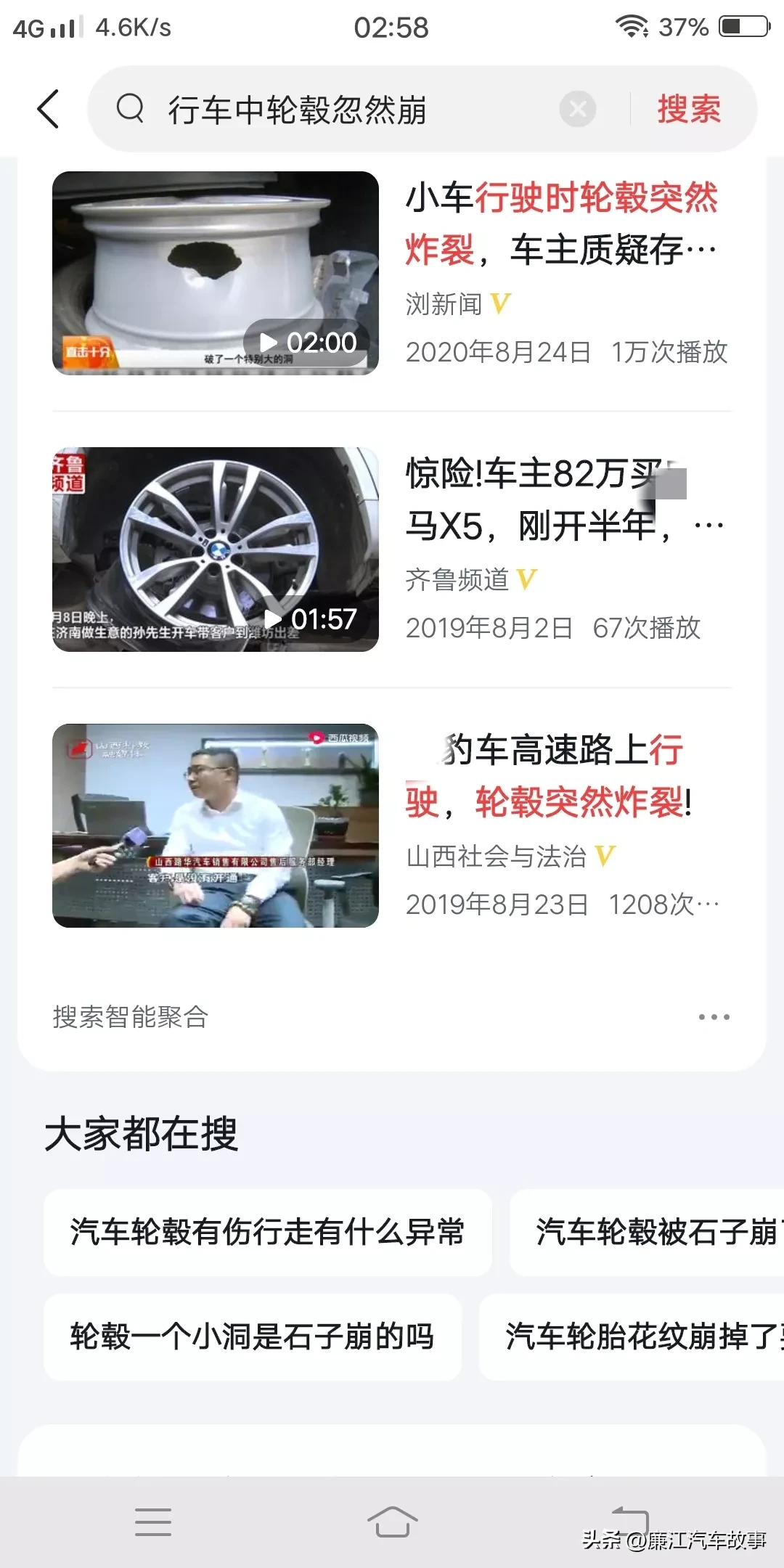Play the 小车行驶时轮毂突然炸裂 video
Viewport: 784px width, 1568px height.
click(216, 273)
